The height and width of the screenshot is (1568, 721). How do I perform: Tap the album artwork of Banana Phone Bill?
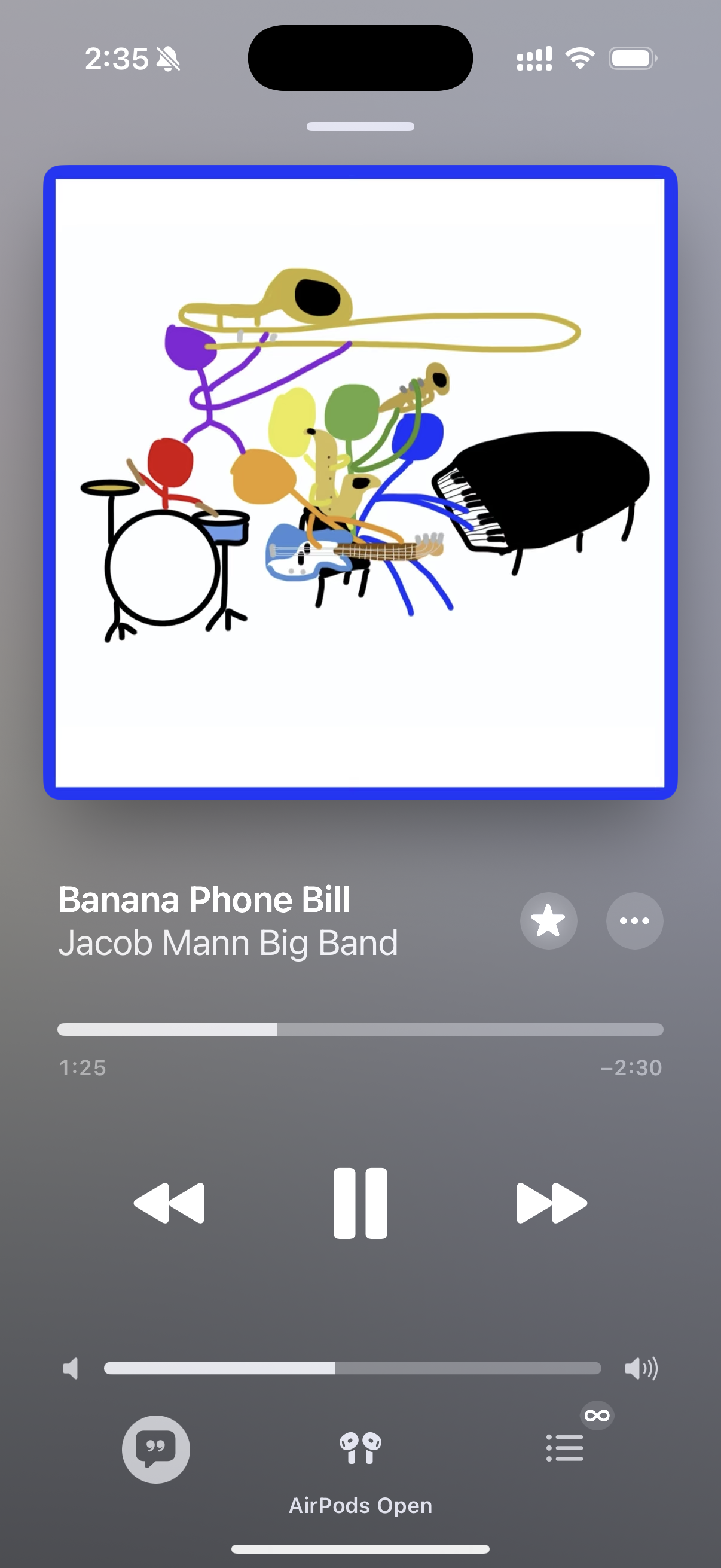[x=360, y=482]
